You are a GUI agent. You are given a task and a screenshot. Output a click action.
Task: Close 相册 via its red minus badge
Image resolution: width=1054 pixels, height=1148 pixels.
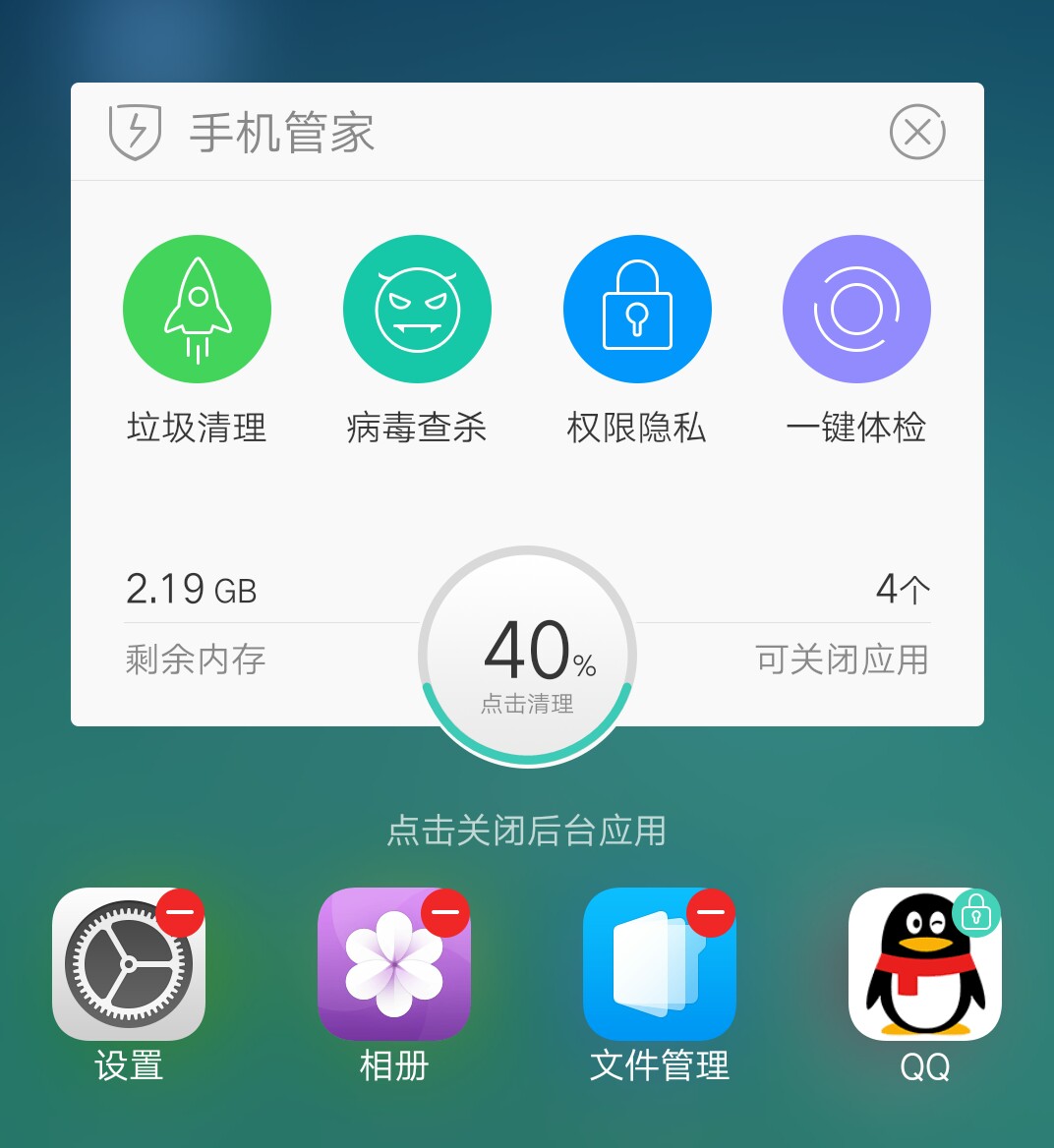point(444,912)
